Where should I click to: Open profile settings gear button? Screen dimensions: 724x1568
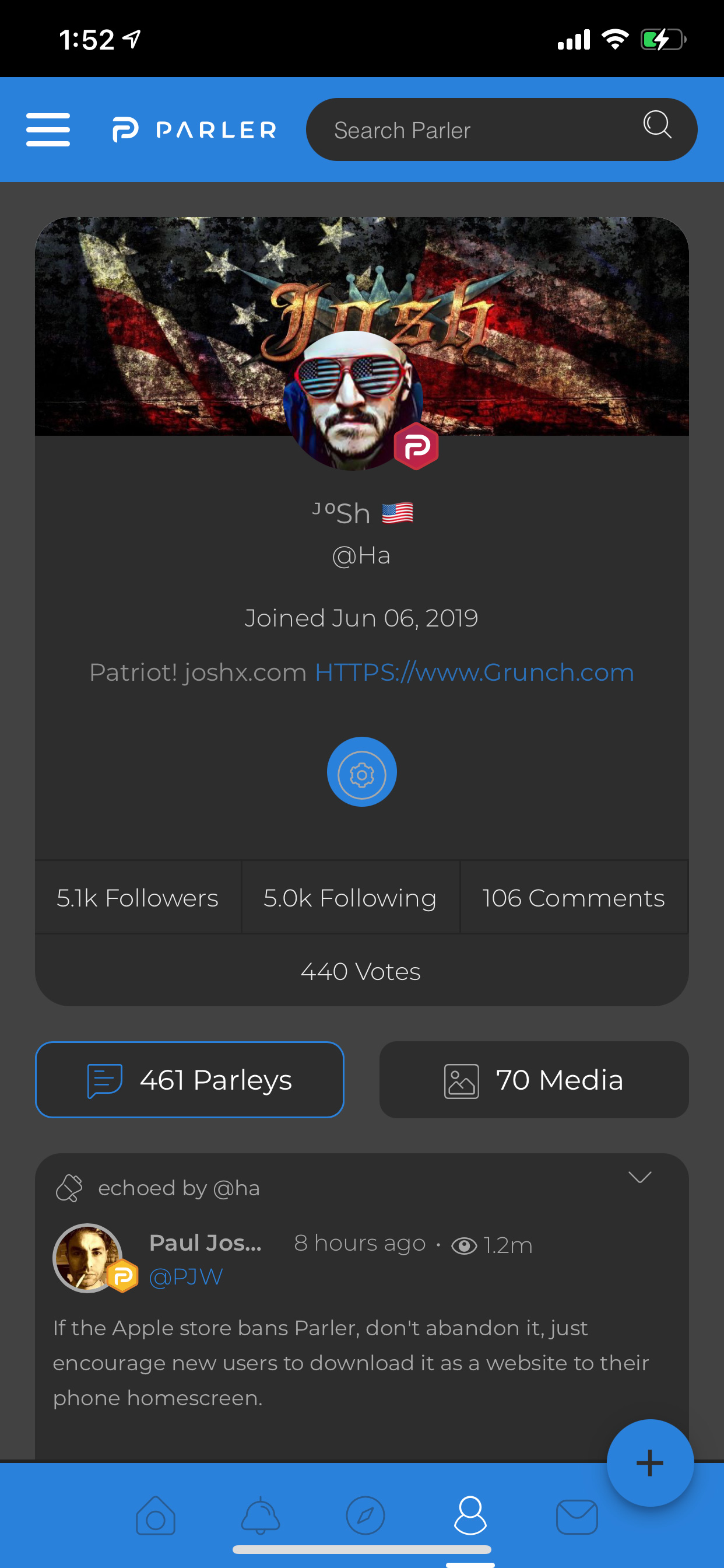[x=362, y=772]
